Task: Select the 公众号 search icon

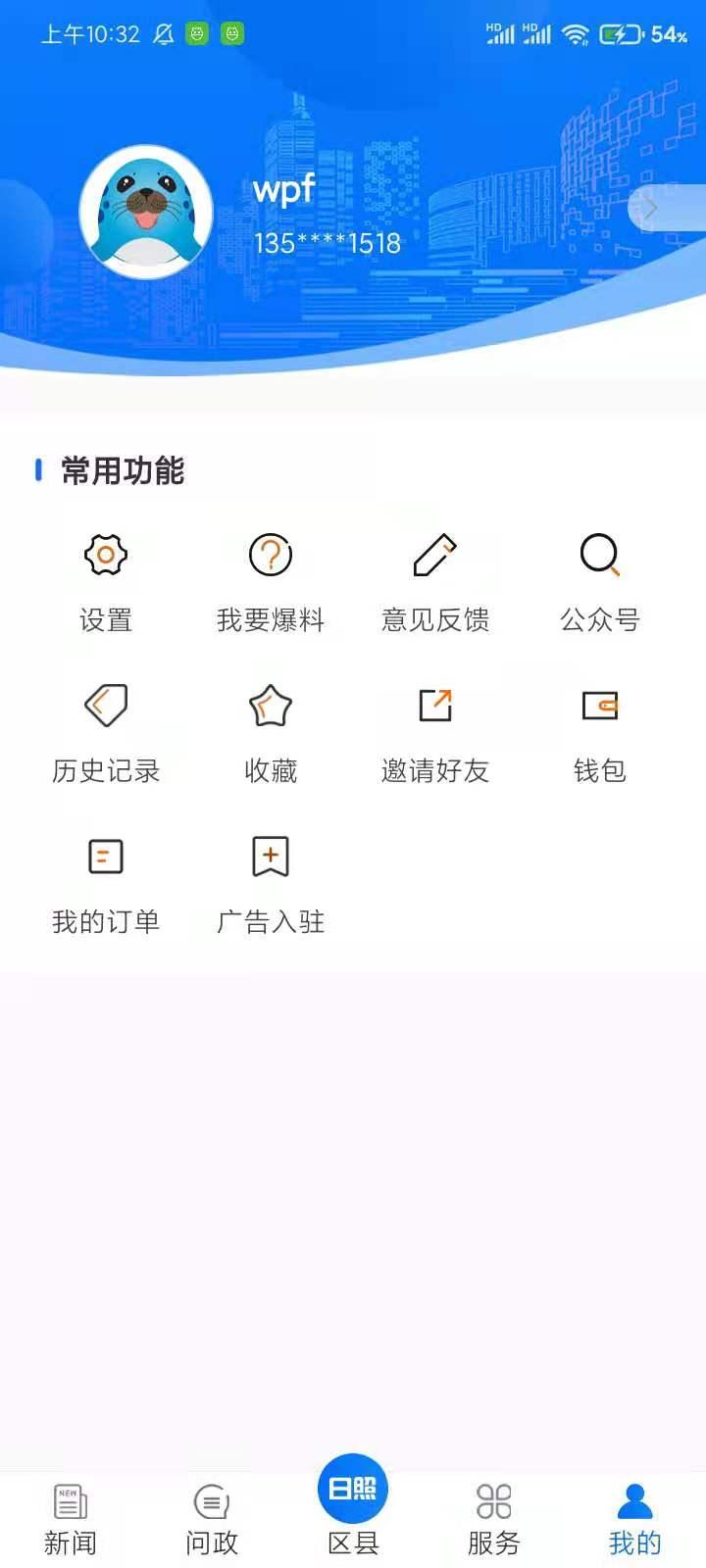Action: (600, 554)
